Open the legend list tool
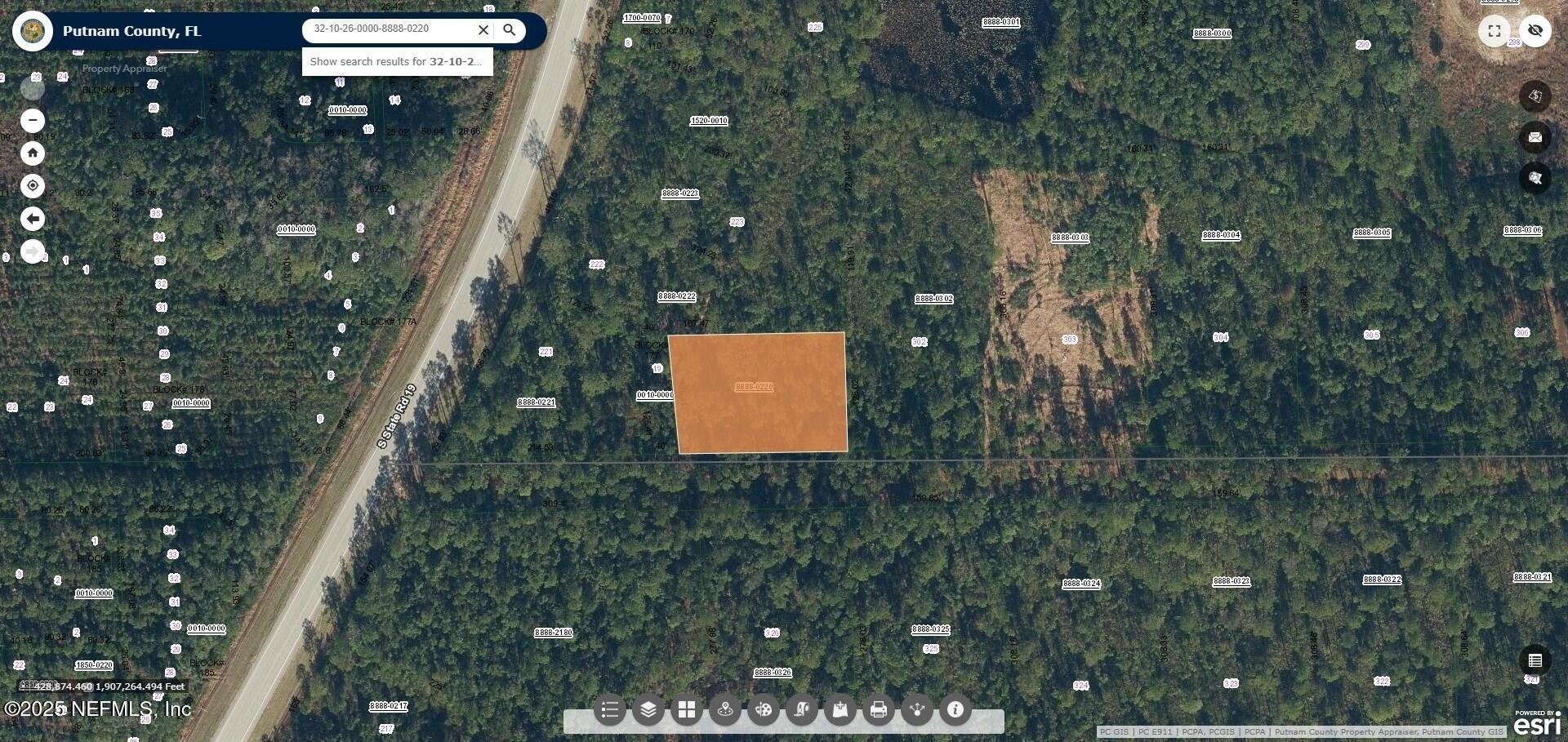The width and height of the screenshot is (1568, 742). coord(610,709)
